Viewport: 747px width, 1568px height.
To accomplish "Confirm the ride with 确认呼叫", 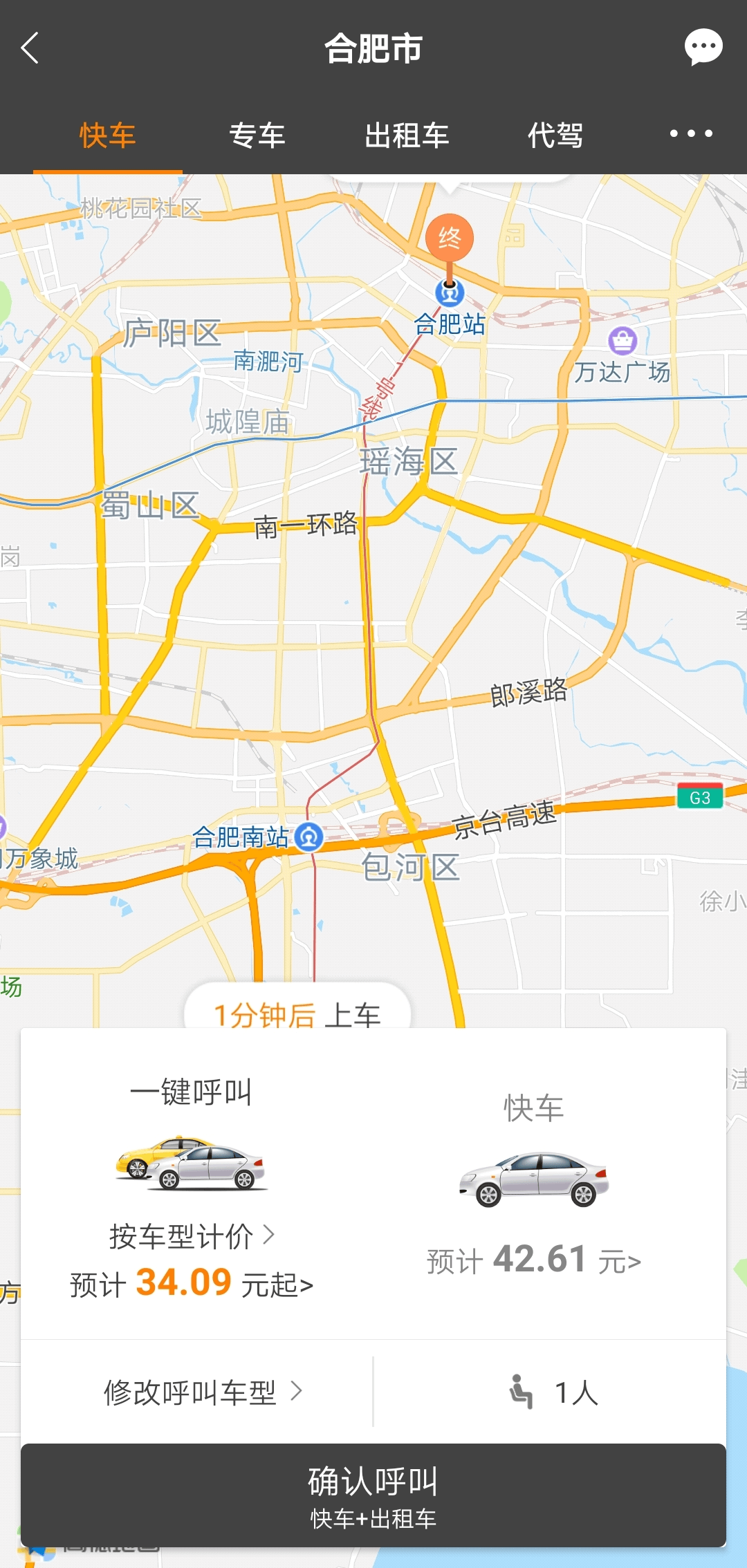I will click(x=373, y=1495).
